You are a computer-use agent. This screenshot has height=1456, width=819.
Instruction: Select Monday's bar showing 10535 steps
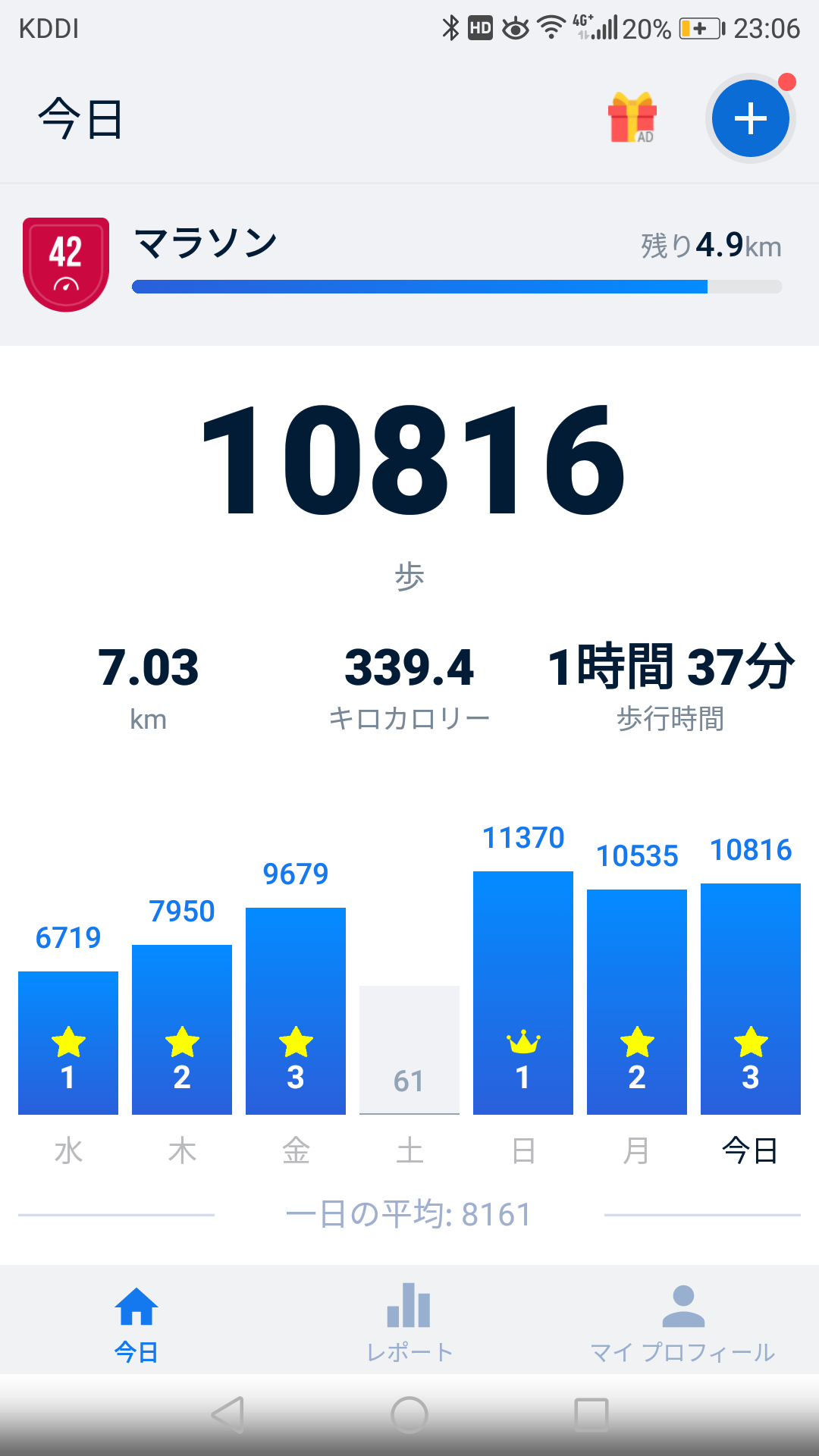pos(637,1001)
